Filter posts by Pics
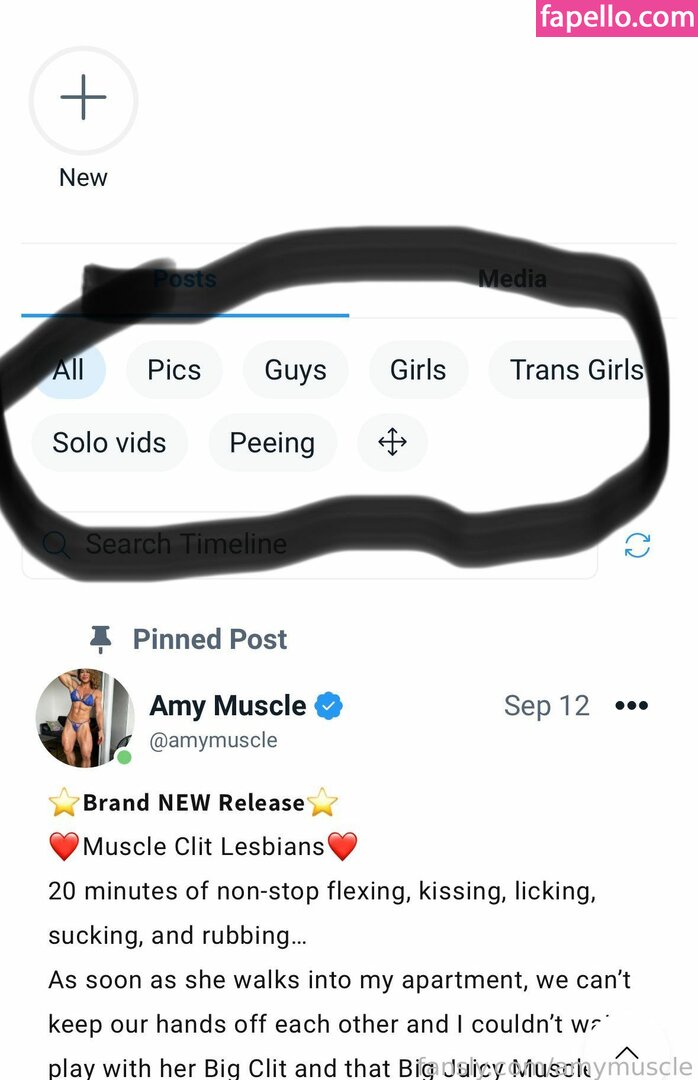Screen dimensions: 698x1080 [x=174, y=370]
